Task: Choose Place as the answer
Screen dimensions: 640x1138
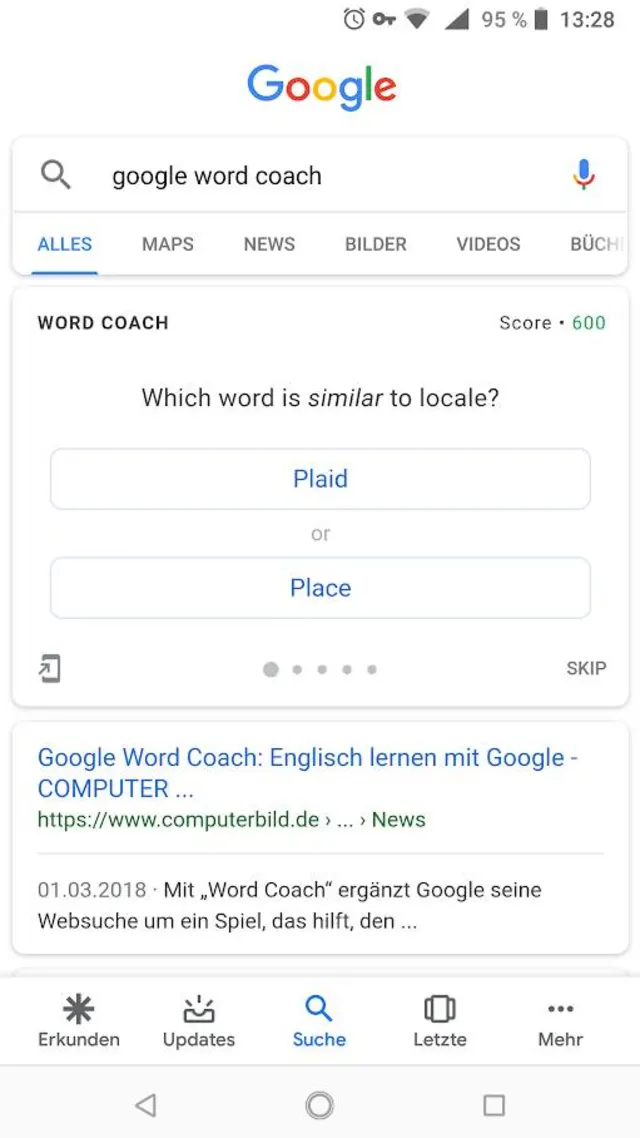Action: click(320, 588)
